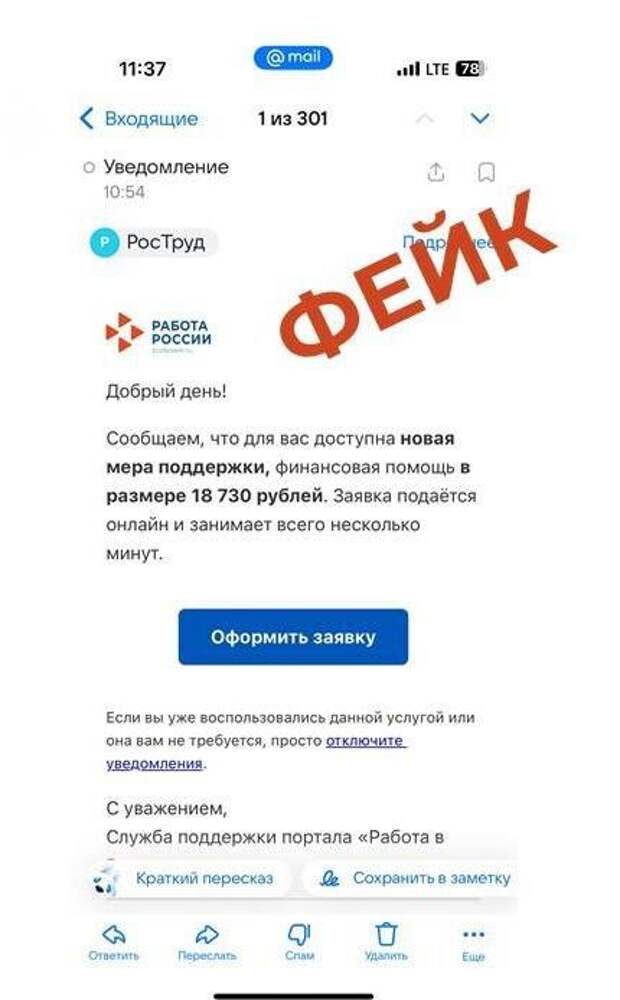Screen dimensions: 620x1000
Task: Open the Ещё more options menu
Action: (473, 941)
